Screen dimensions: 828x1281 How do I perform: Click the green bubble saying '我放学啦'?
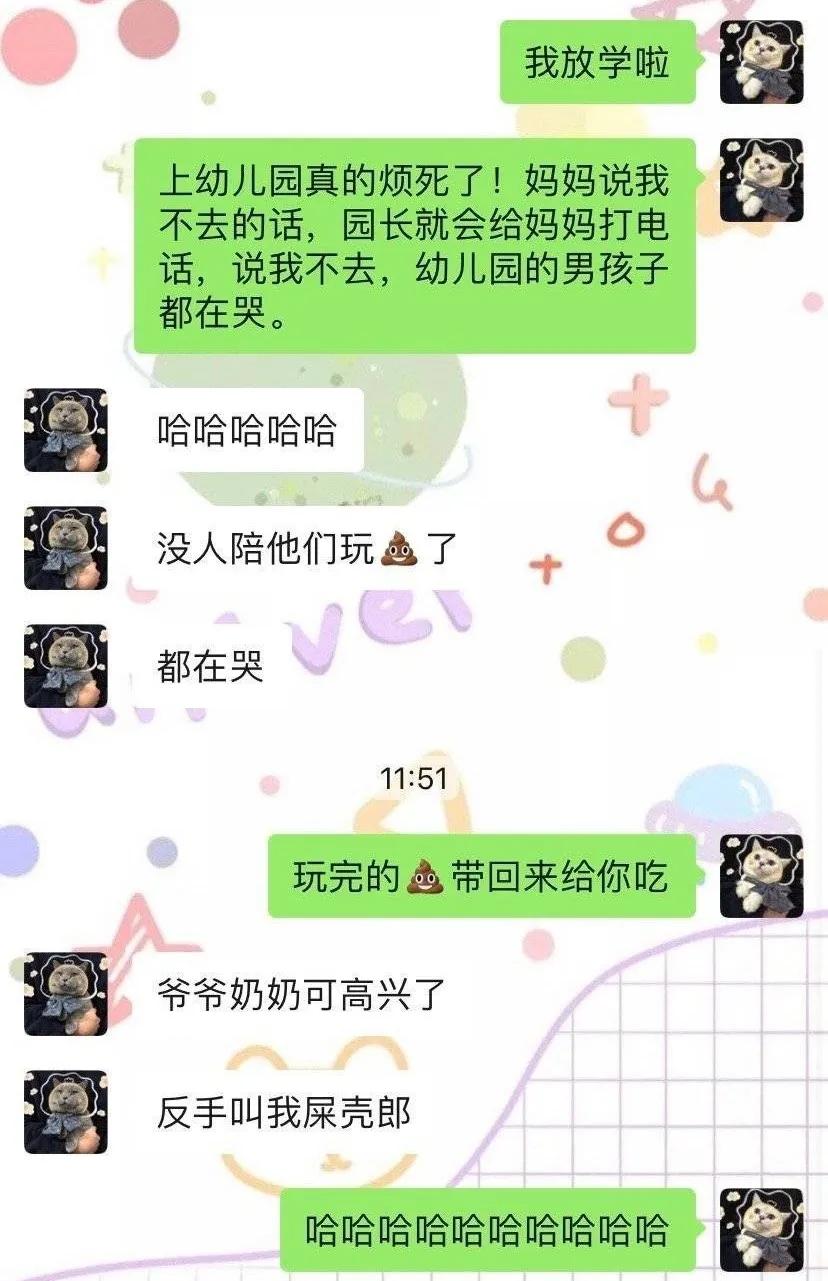click(x=596, y=62)
